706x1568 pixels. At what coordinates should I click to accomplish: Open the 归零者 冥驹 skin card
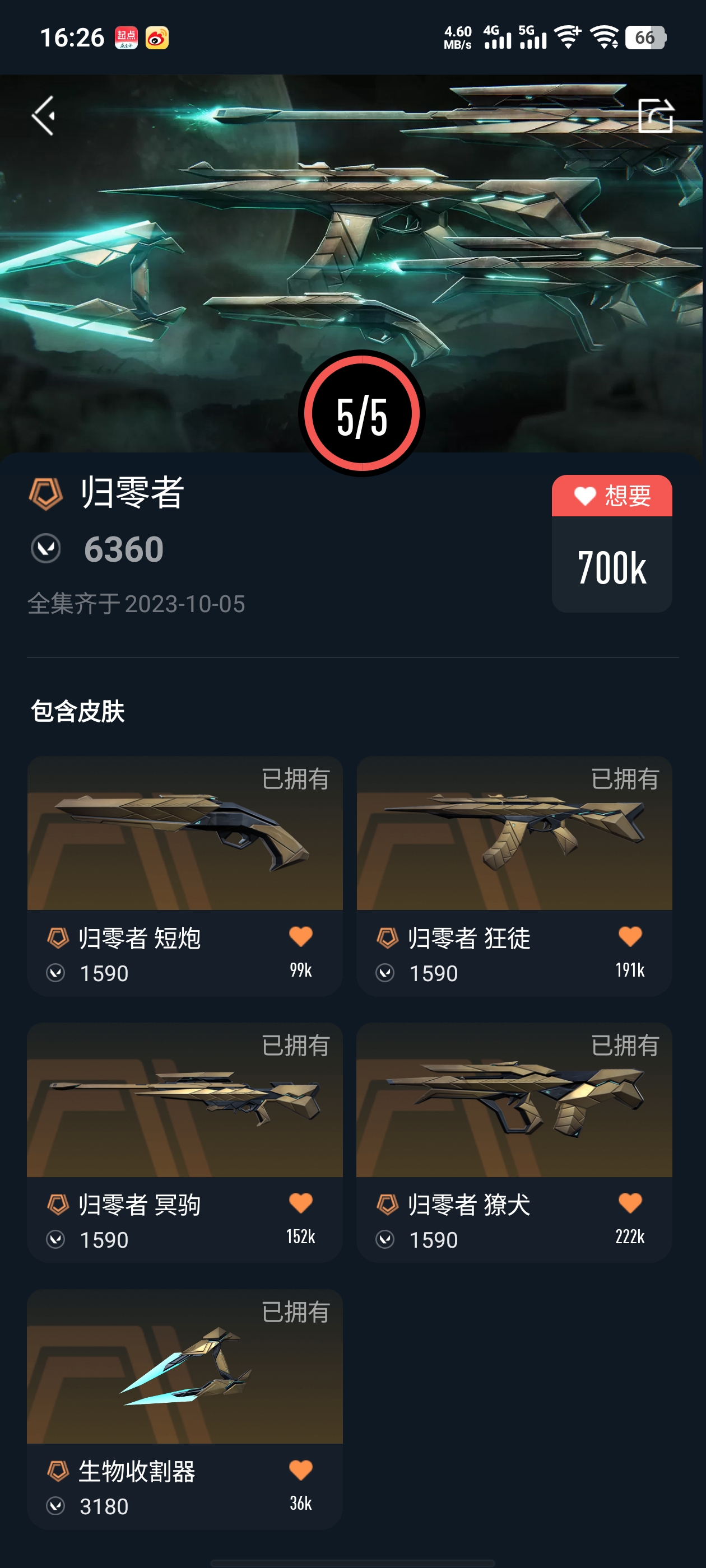click(x=184, y=1119)
